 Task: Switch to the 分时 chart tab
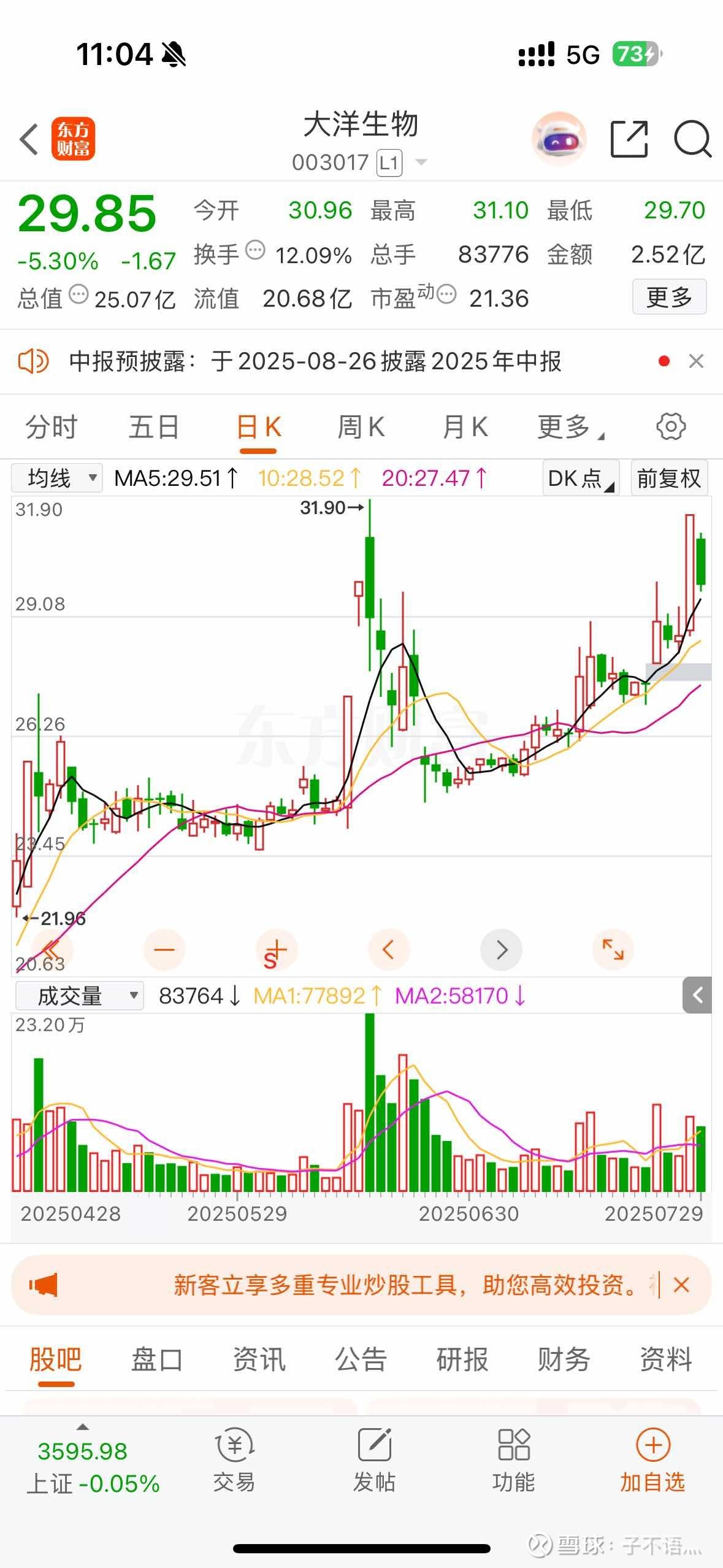tap(52, 427)
